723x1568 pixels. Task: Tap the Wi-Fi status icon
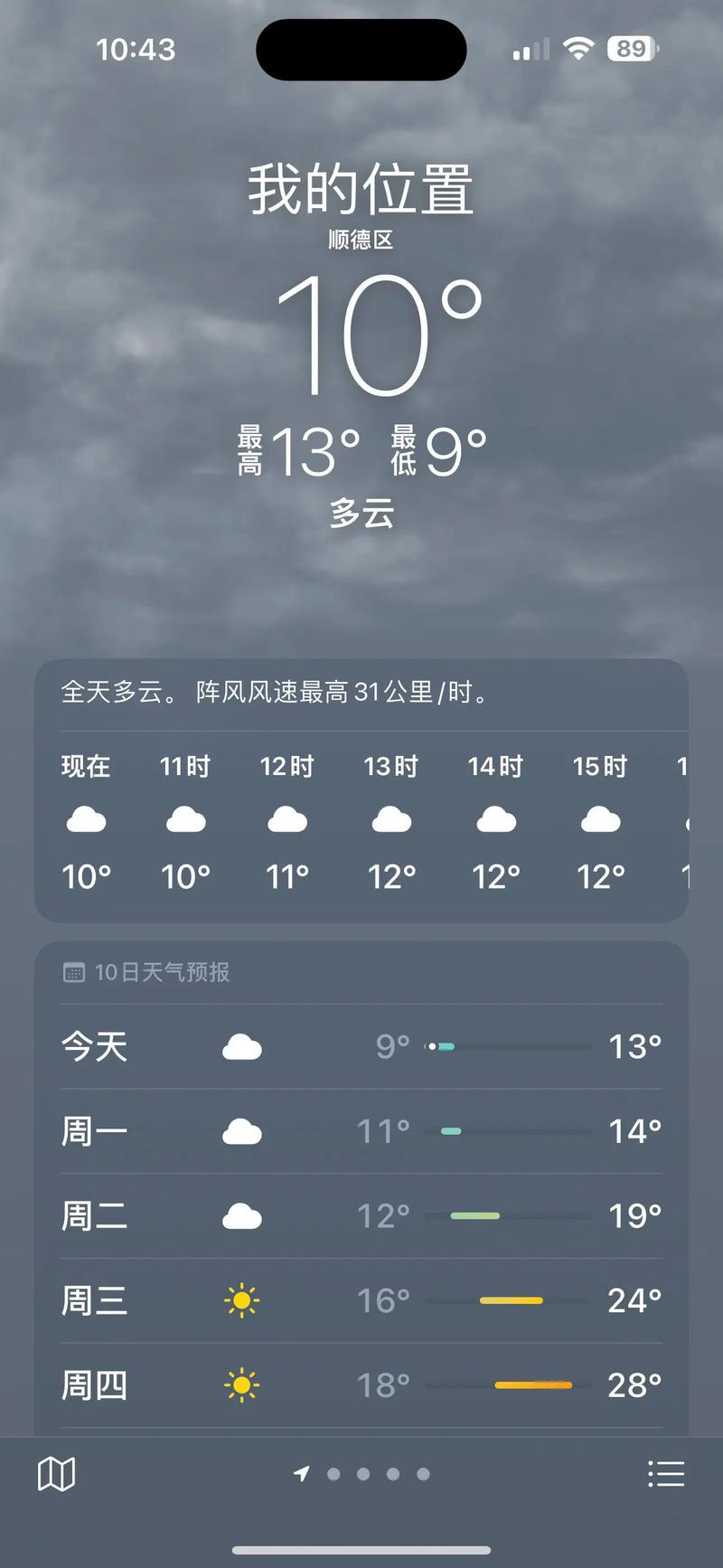click(x=579, y=49)
